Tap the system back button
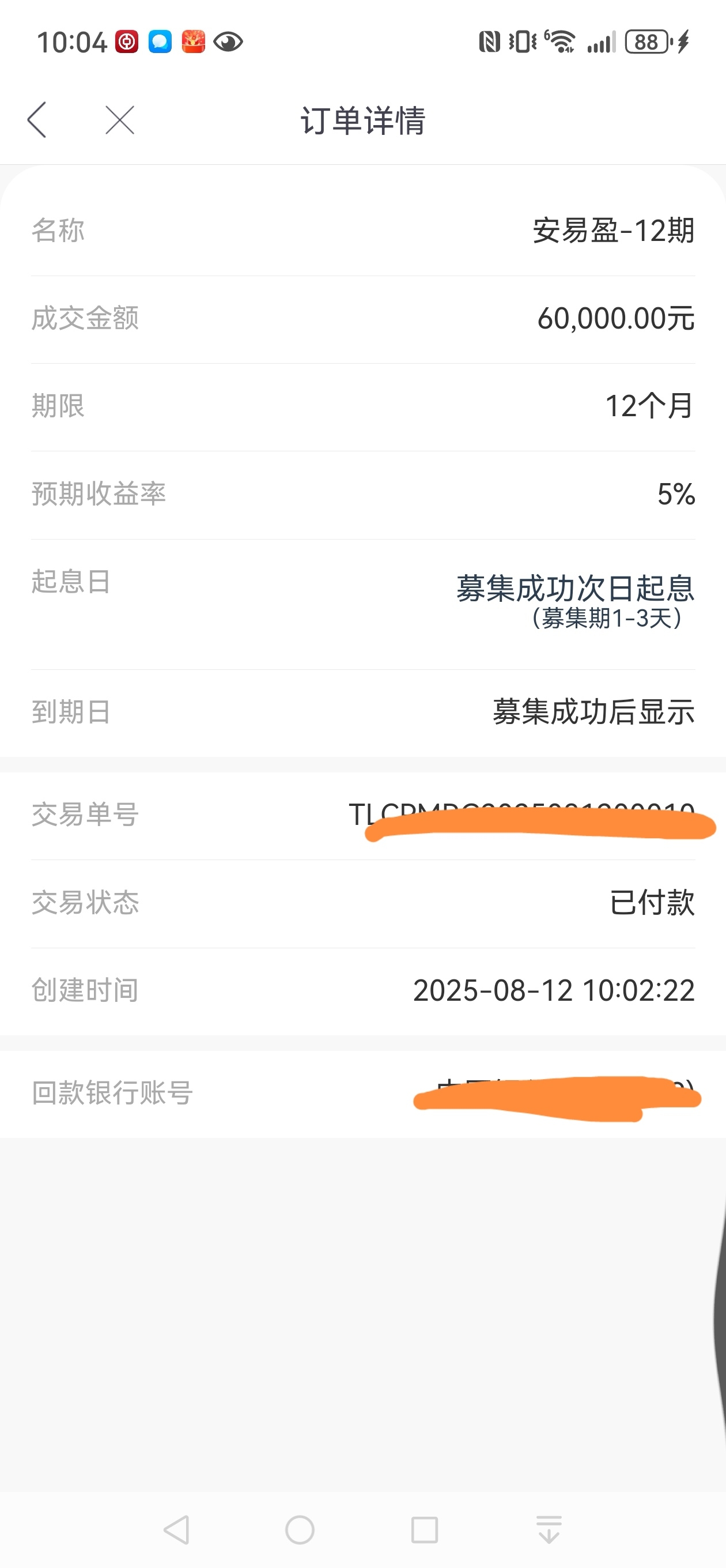726x1568 pixels. 176,1529
